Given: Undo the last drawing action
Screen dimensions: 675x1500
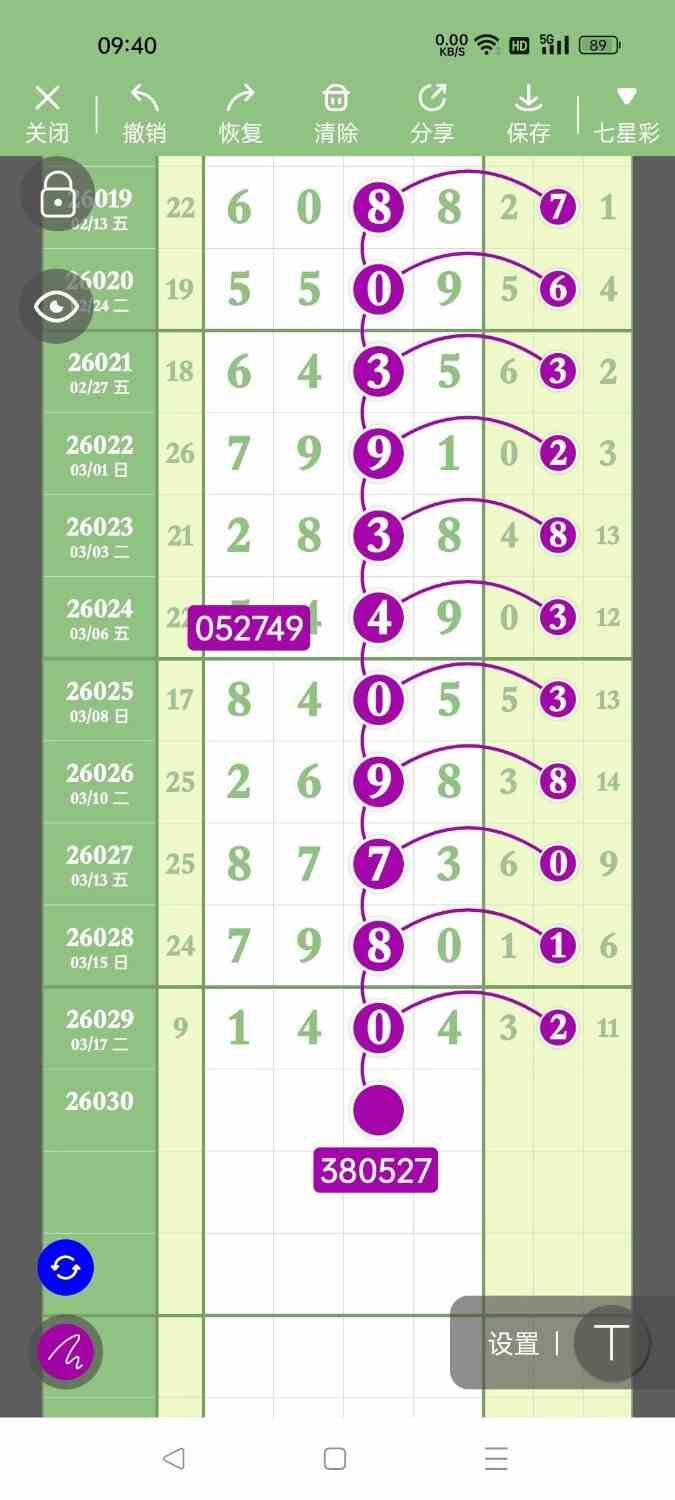Looking at the screenshot, I should pyautogui.click(x=144, y=113).
